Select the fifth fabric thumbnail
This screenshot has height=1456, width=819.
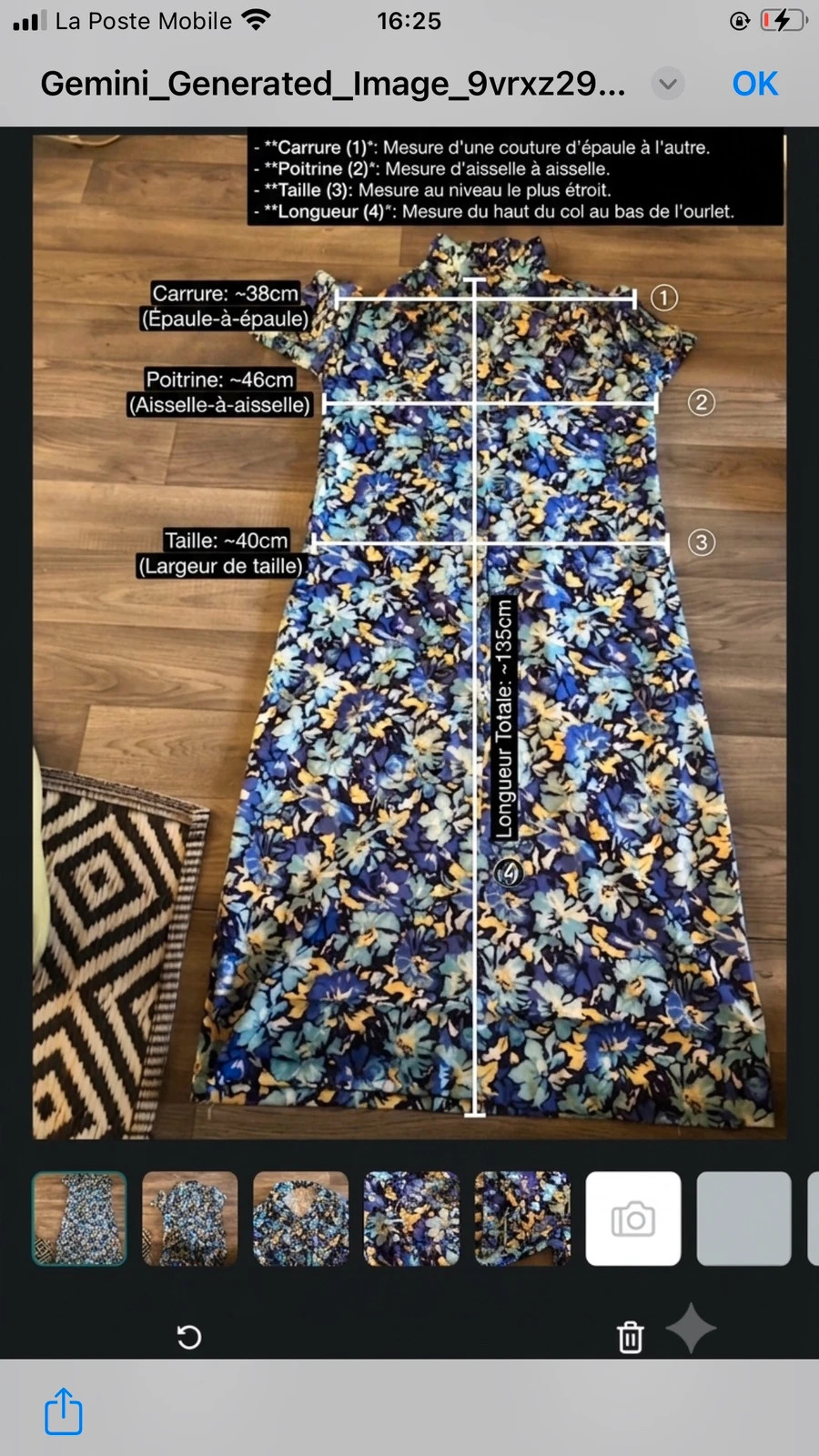pos(522,1218)
